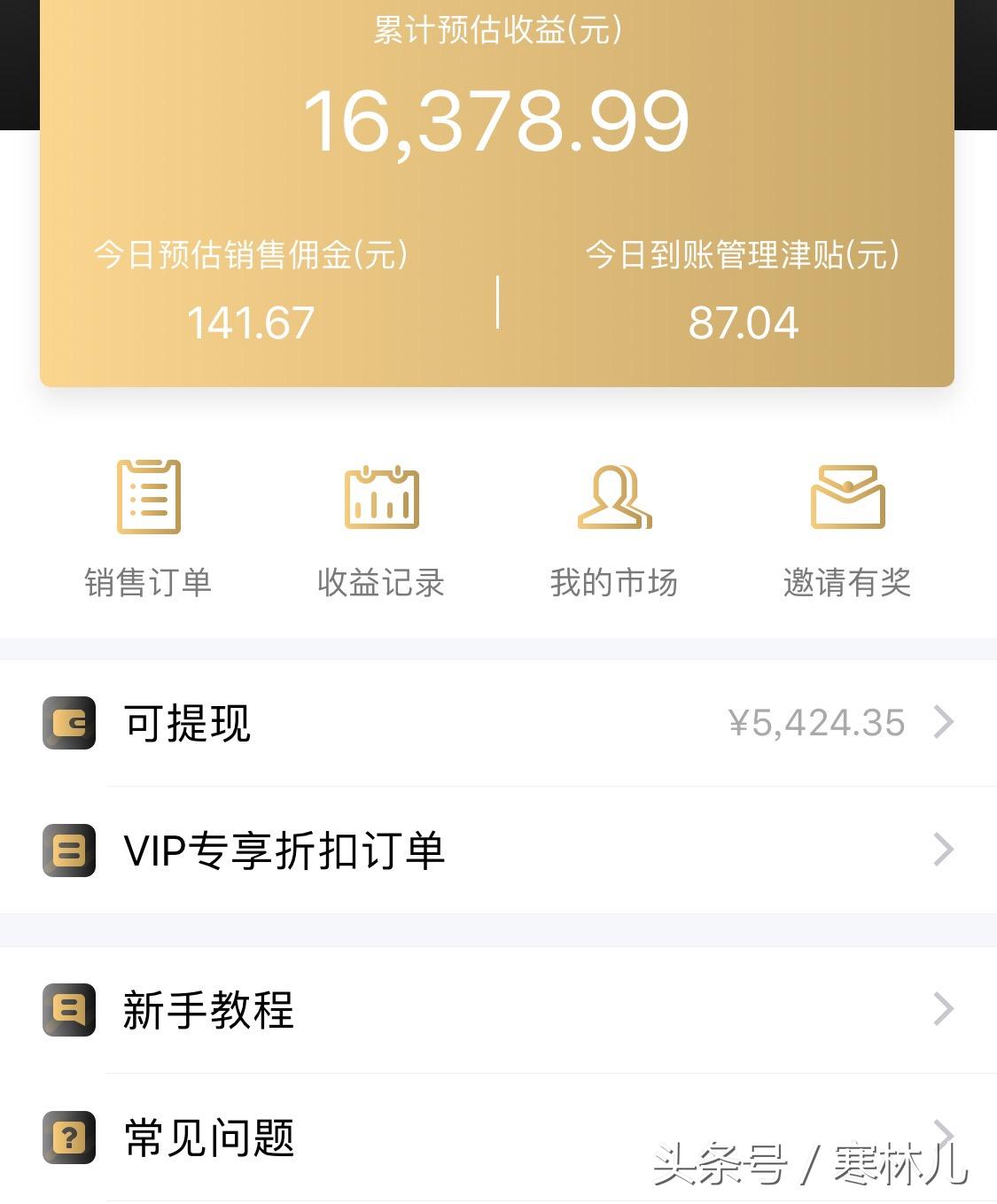997x1204 pixels.
Task: Select the book icon beside 新手教程
Action: 68,1010
